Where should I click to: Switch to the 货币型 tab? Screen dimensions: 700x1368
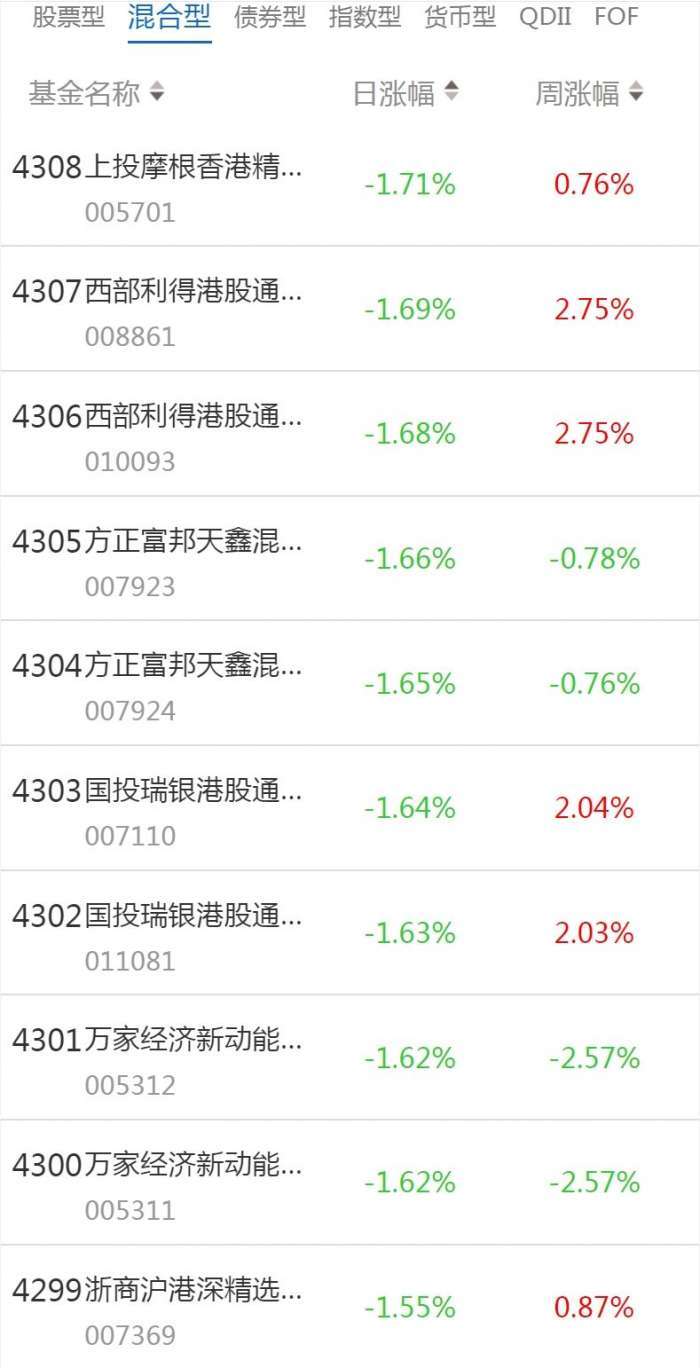pyautogui.click(x=460, y=18)
